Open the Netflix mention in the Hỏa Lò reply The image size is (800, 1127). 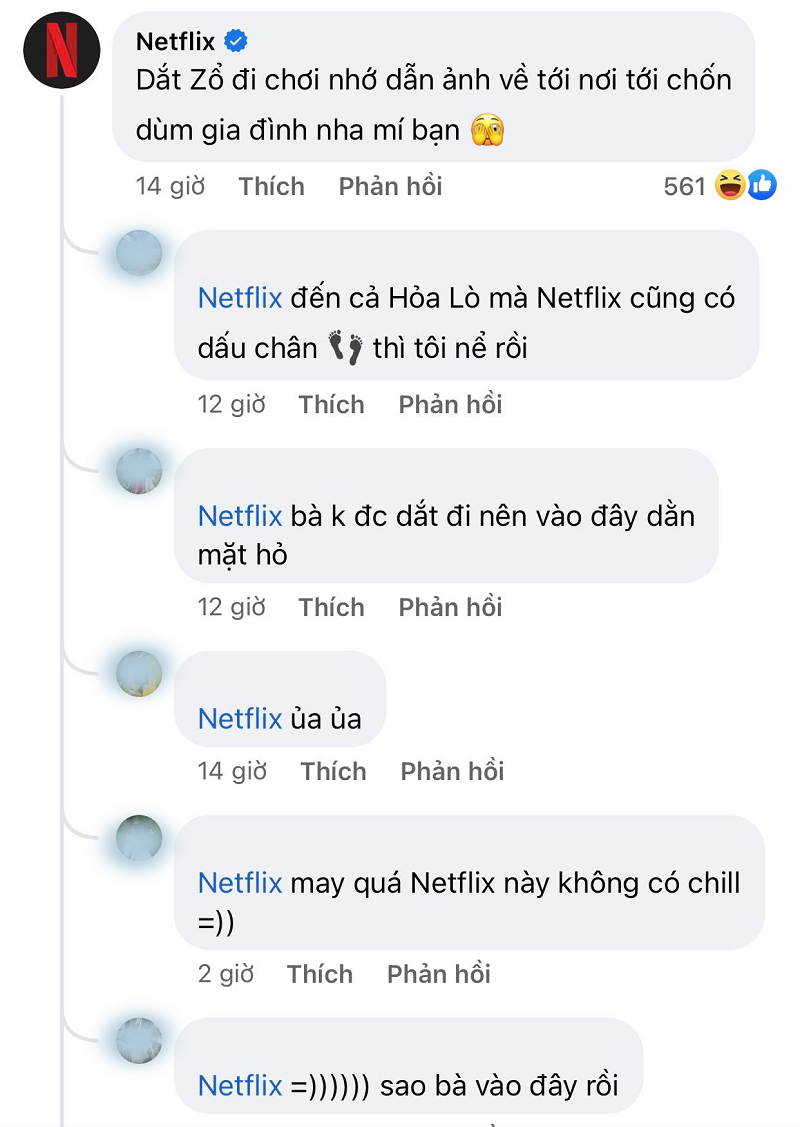[240, 298]
